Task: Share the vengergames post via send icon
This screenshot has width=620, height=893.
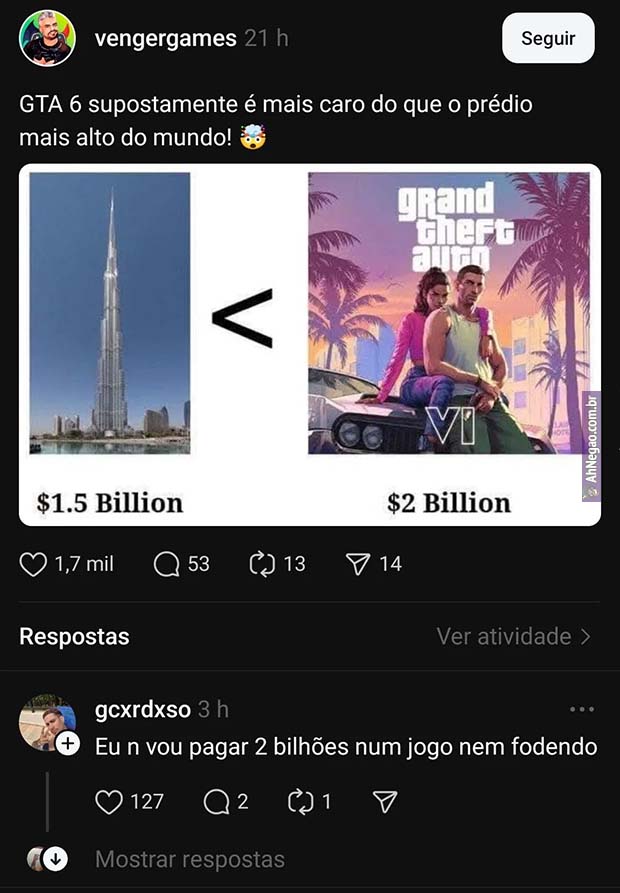Action: pyautogui.click(x=358, y=564)
